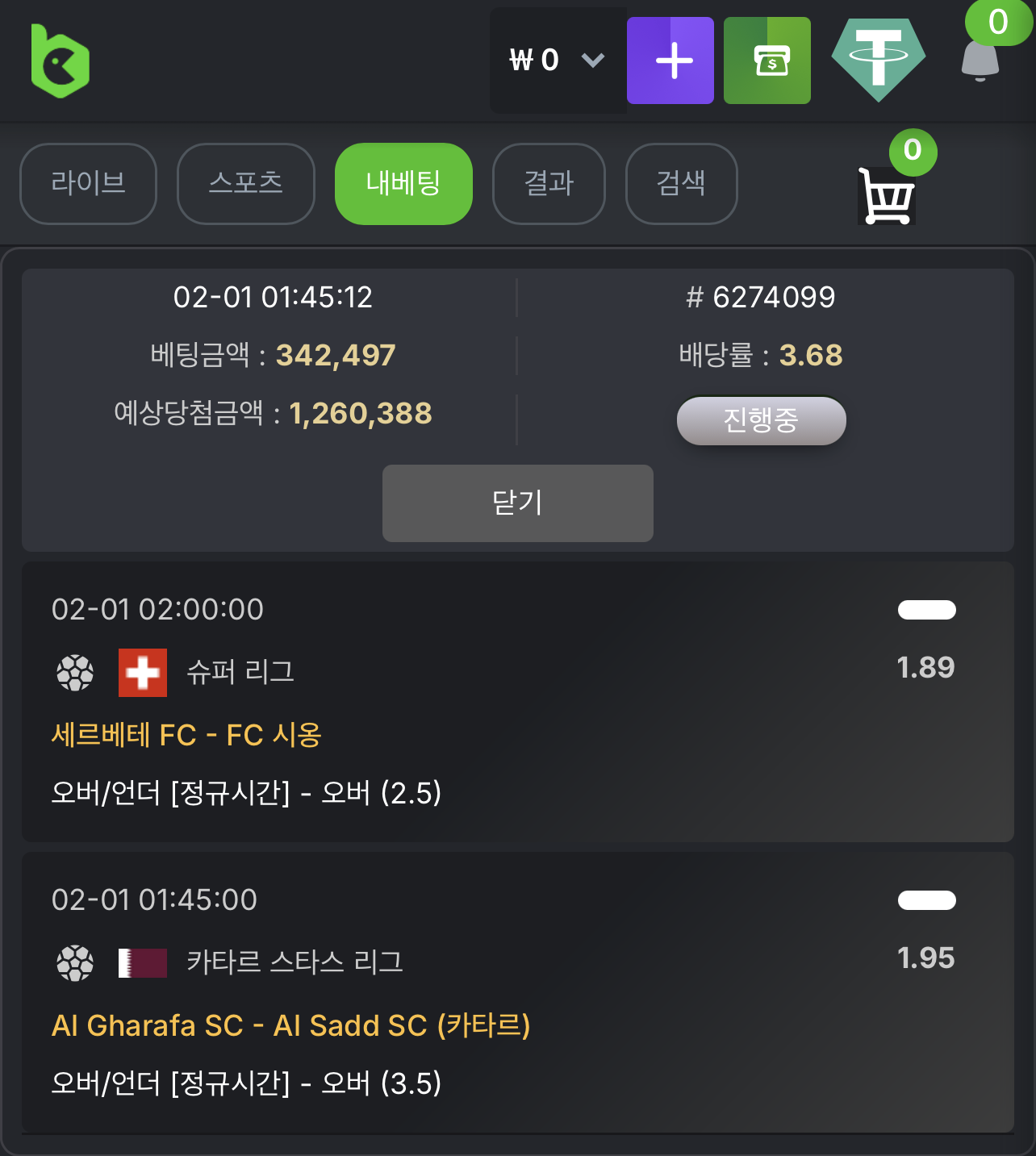Click the green withdrawal cash icon
Viewport: 1036px width, 1156px height.
767,61
